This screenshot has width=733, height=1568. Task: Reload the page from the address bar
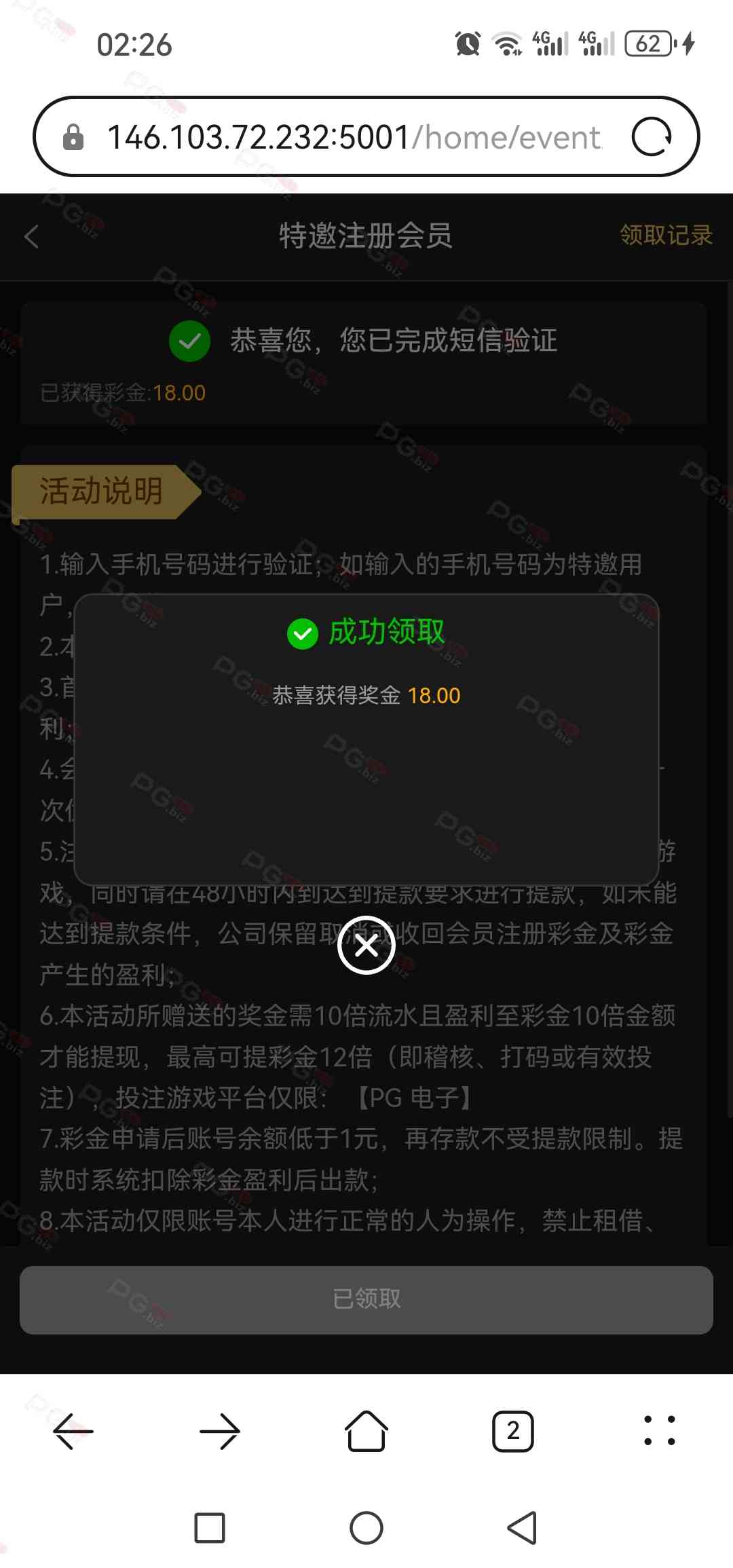[x=652, y=136]
